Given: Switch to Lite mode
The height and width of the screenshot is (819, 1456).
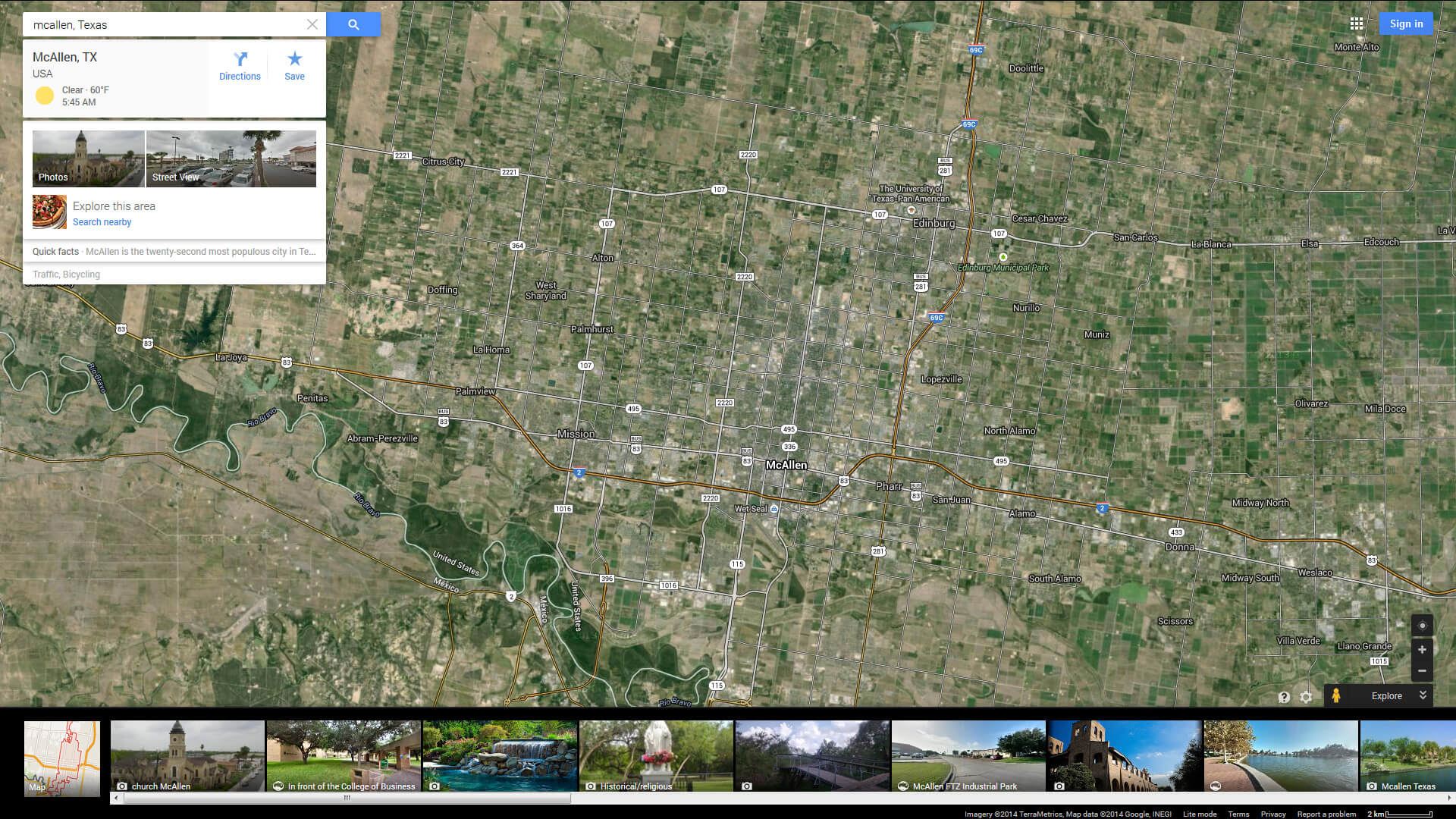Looking at the screenshot, I should tap(1199, 814).
